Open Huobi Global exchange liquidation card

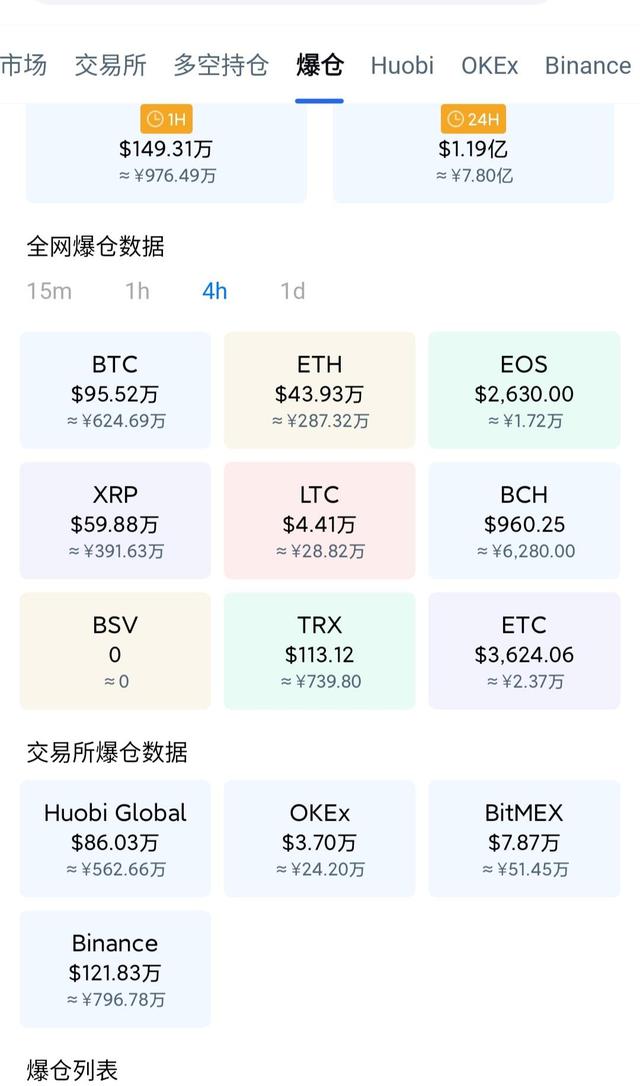point(115,839)
